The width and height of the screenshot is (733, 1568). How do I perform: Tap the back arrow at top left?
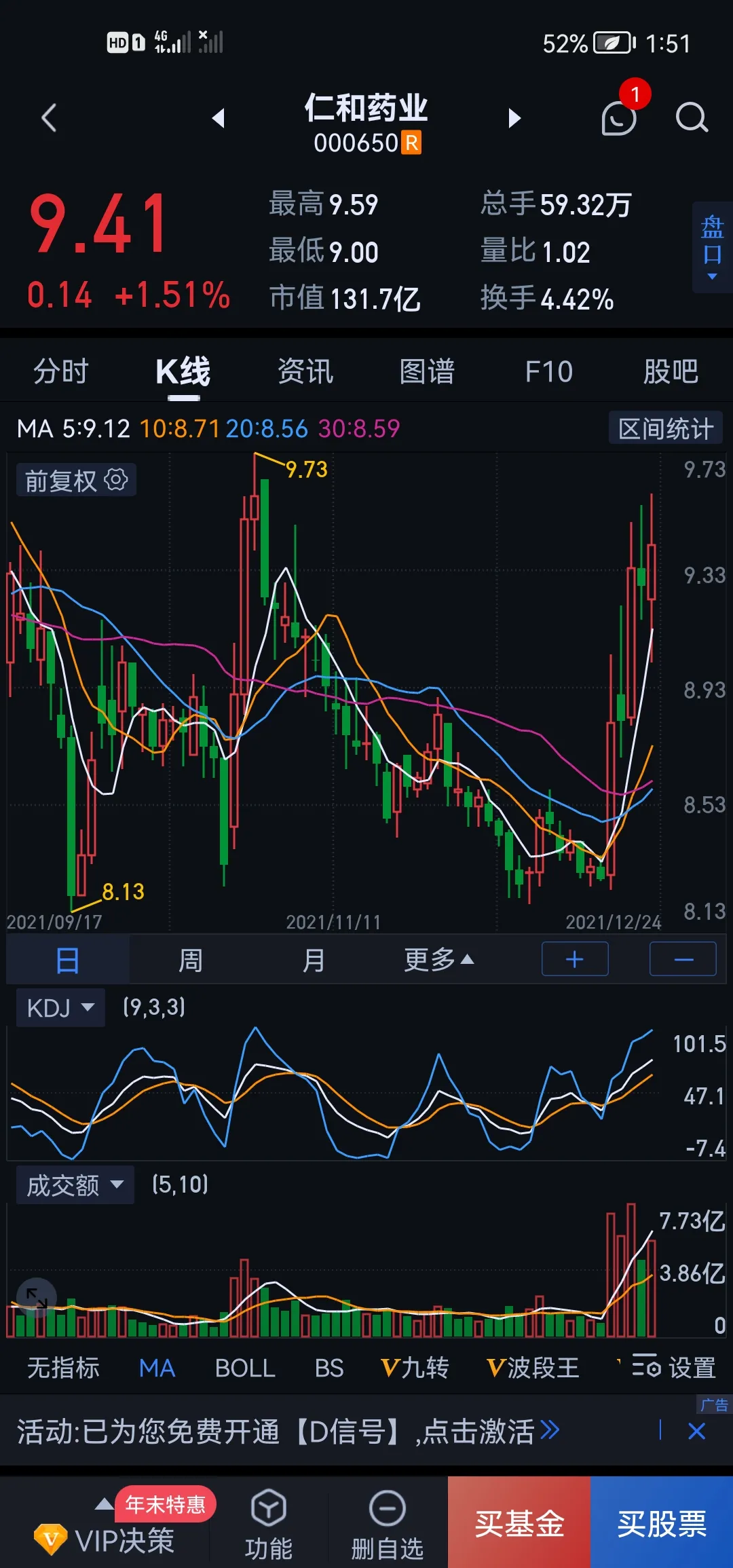(x=48, y=117)
